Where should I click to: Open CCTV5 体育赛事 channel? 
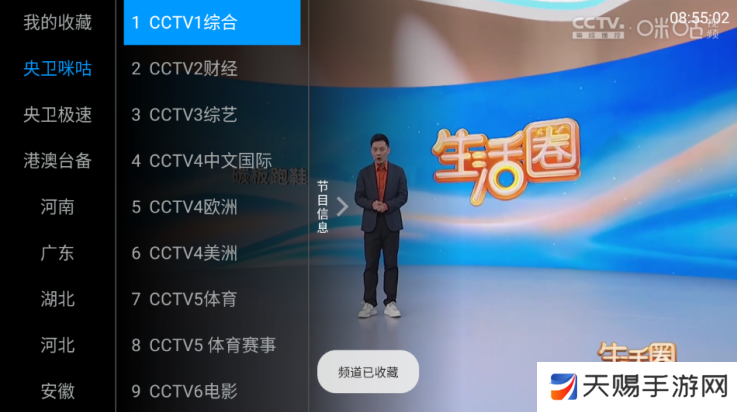[211, 345]
